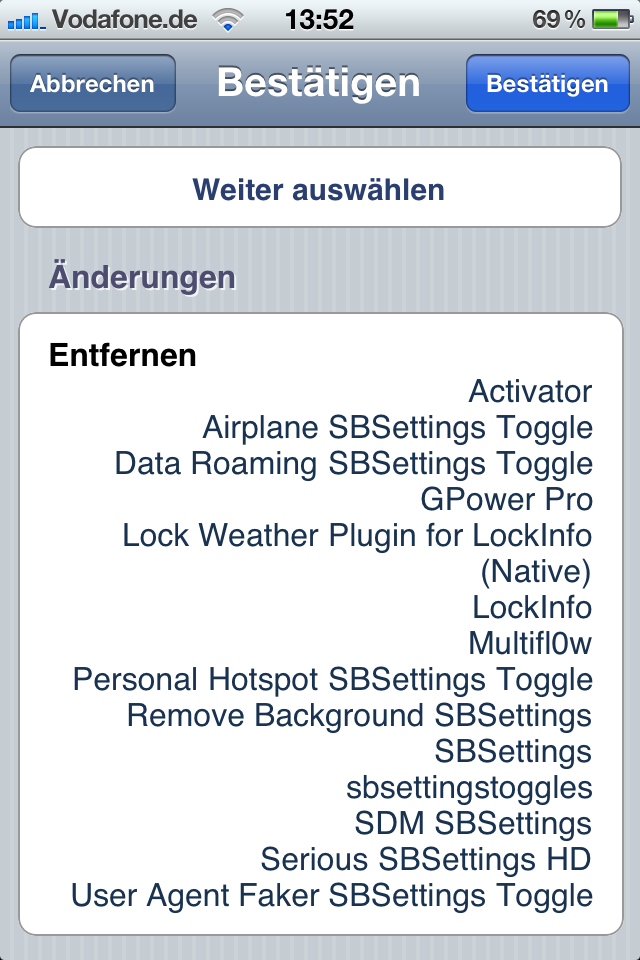Image resolution: width=640 pixels, height=960 pixels.
Task: Tap the Abbrechen button to cancel
Action: coord(92,84)
